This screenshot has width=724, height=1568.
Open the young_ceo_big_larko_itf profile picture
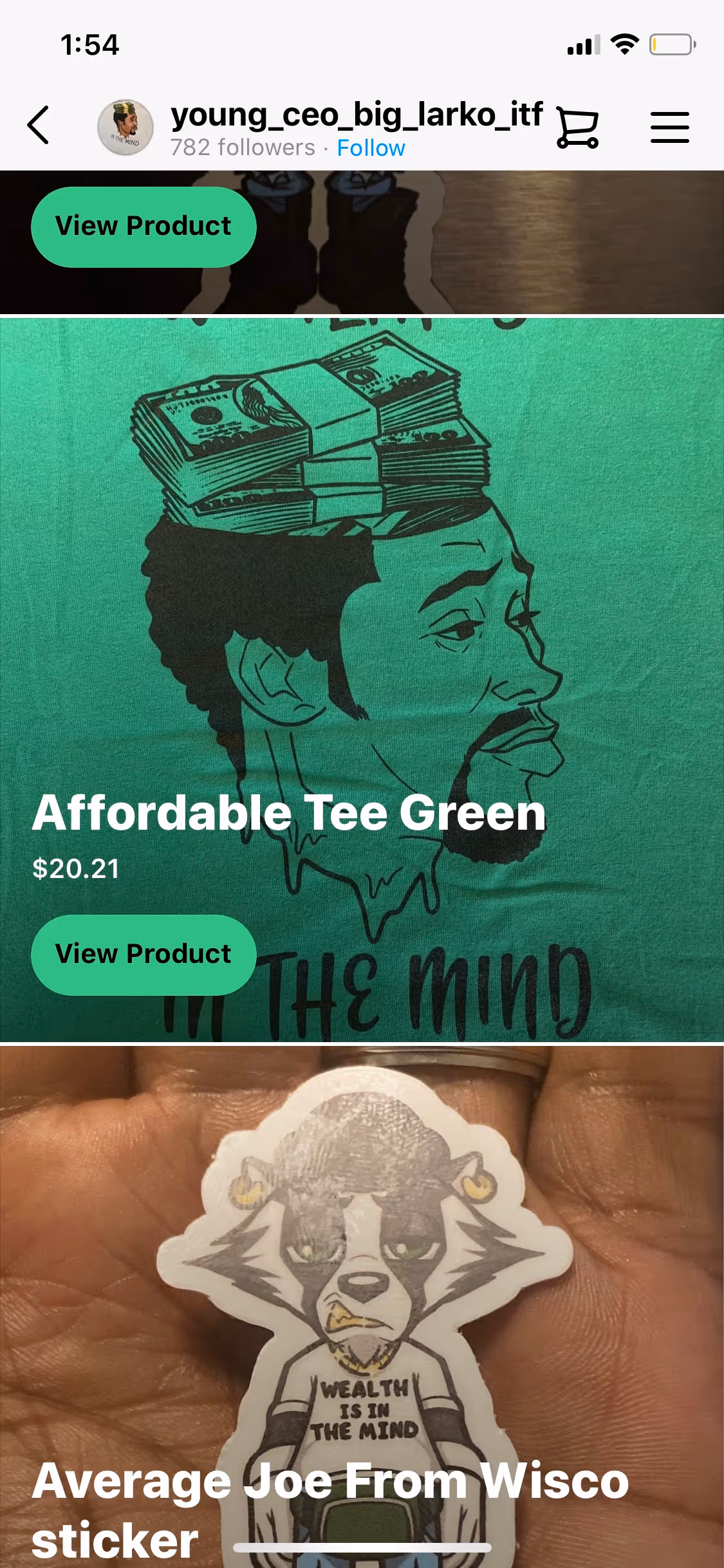tap(125, 127)
